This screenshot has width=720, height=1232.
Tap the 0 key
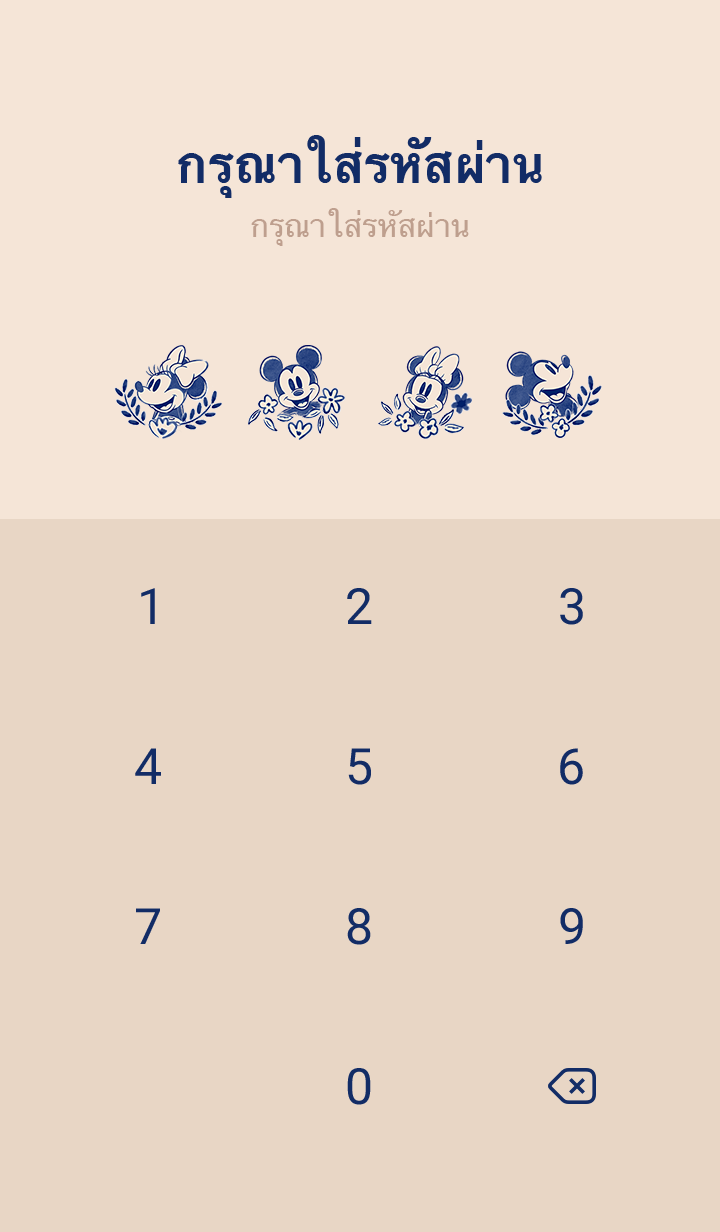[x=359, y=1087]
